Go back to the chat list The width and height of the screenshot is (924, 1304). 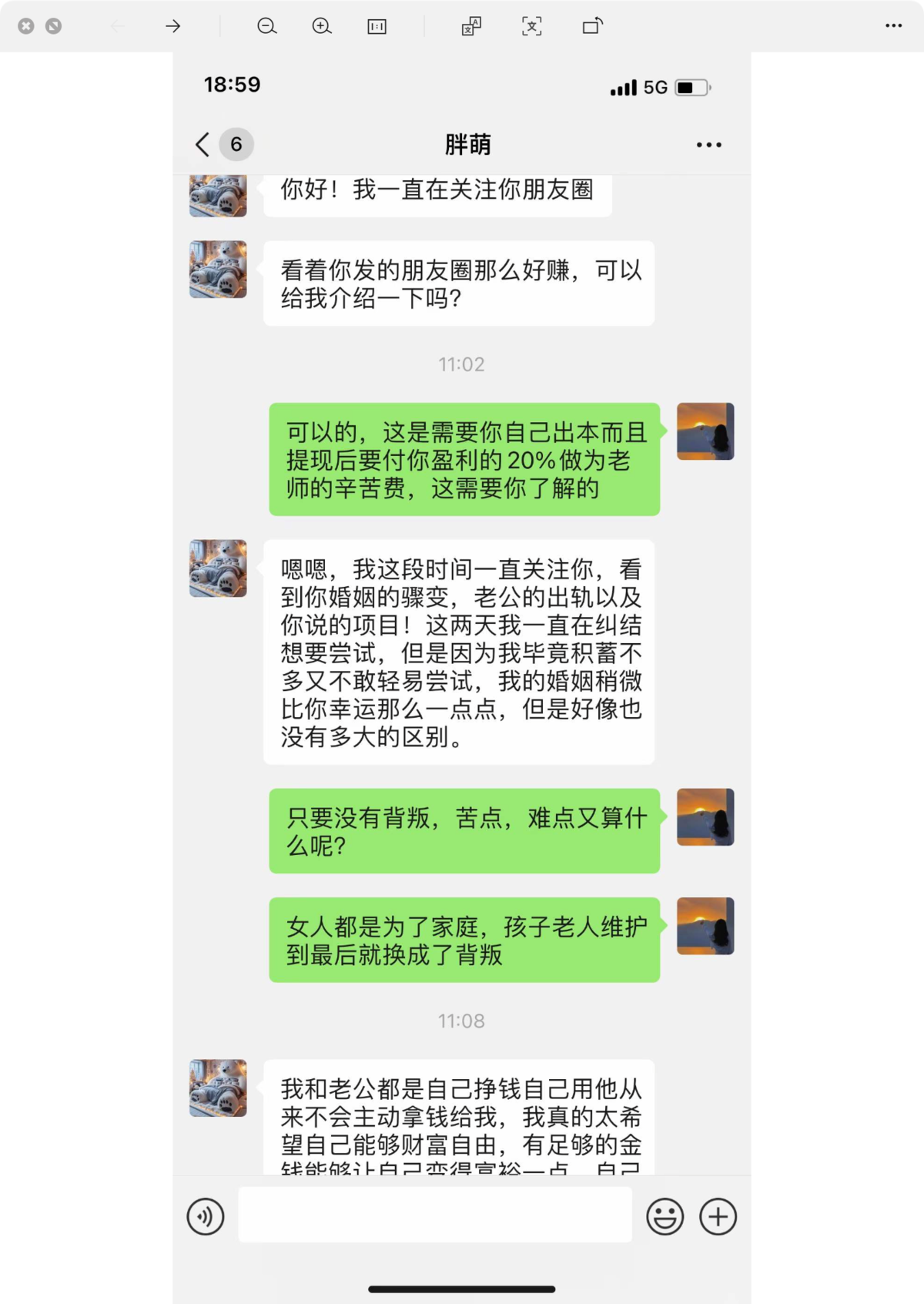203,144
